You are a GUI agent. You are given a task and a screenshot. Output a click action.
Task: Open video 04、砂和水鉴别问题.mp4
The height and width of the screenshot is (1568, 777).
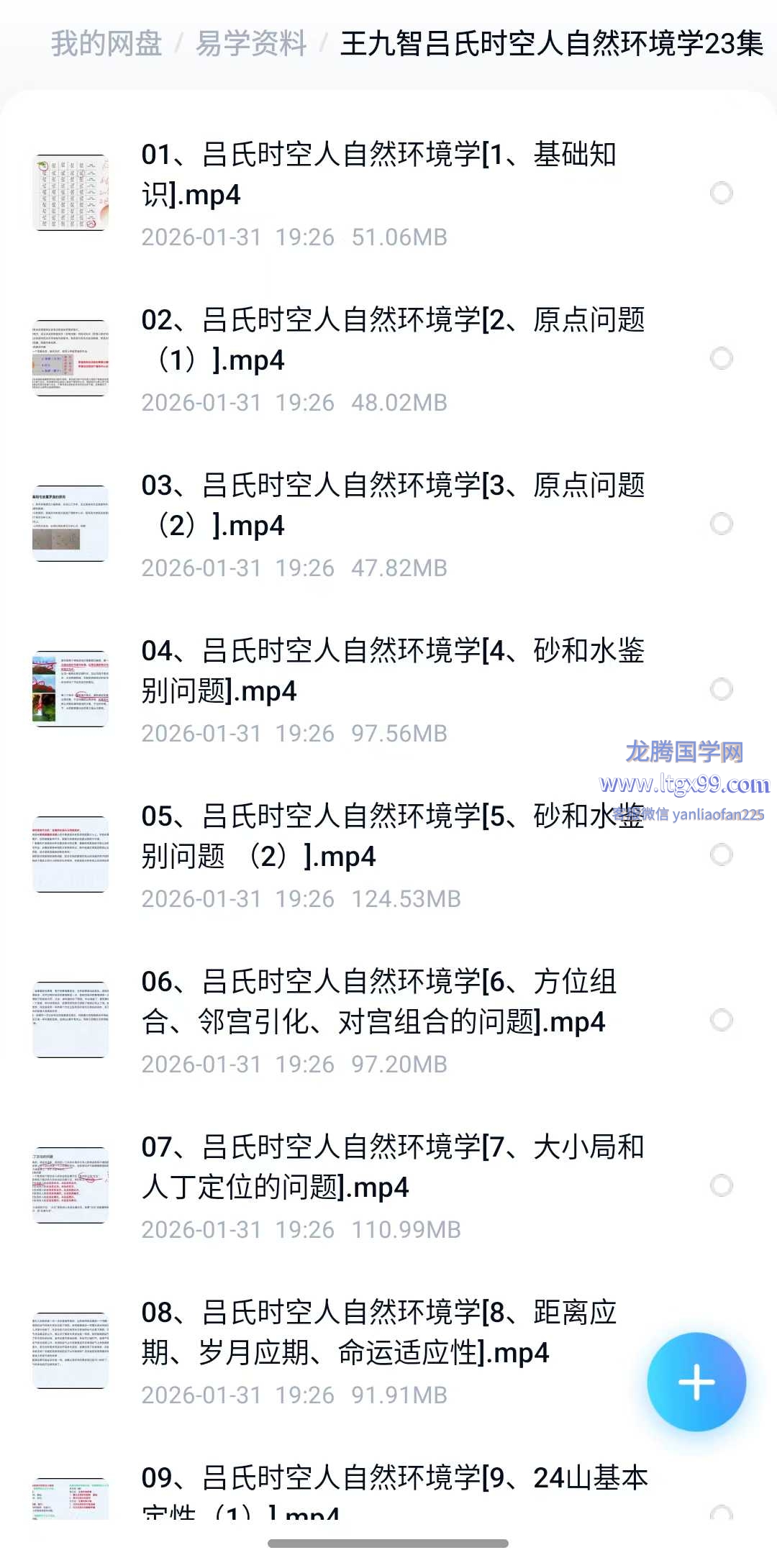[392, 670]
